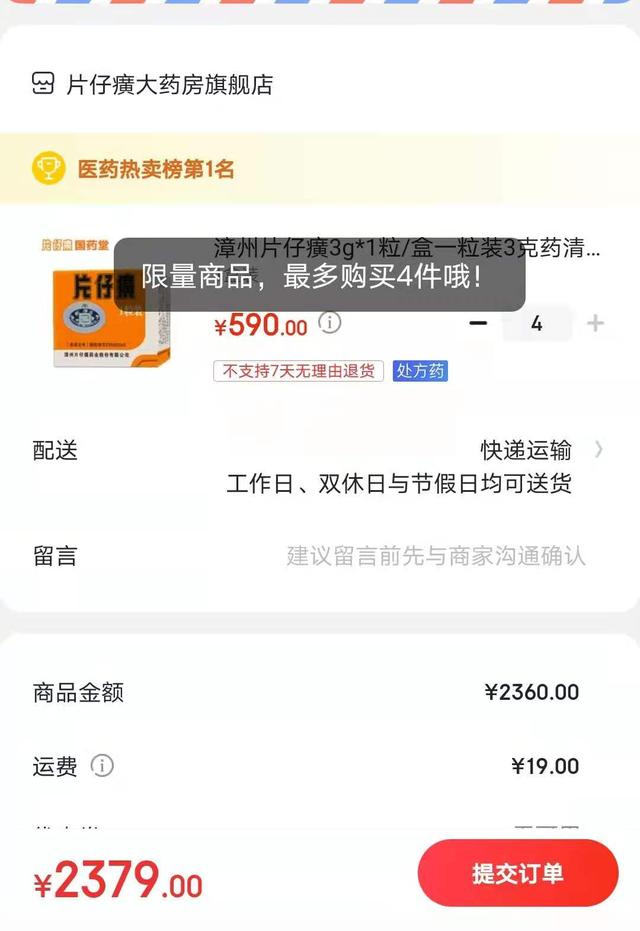The height and width of the screenshot is (931, 640).
Task: Enter a note in the 留言 field
Action: (x=436, y=556)
